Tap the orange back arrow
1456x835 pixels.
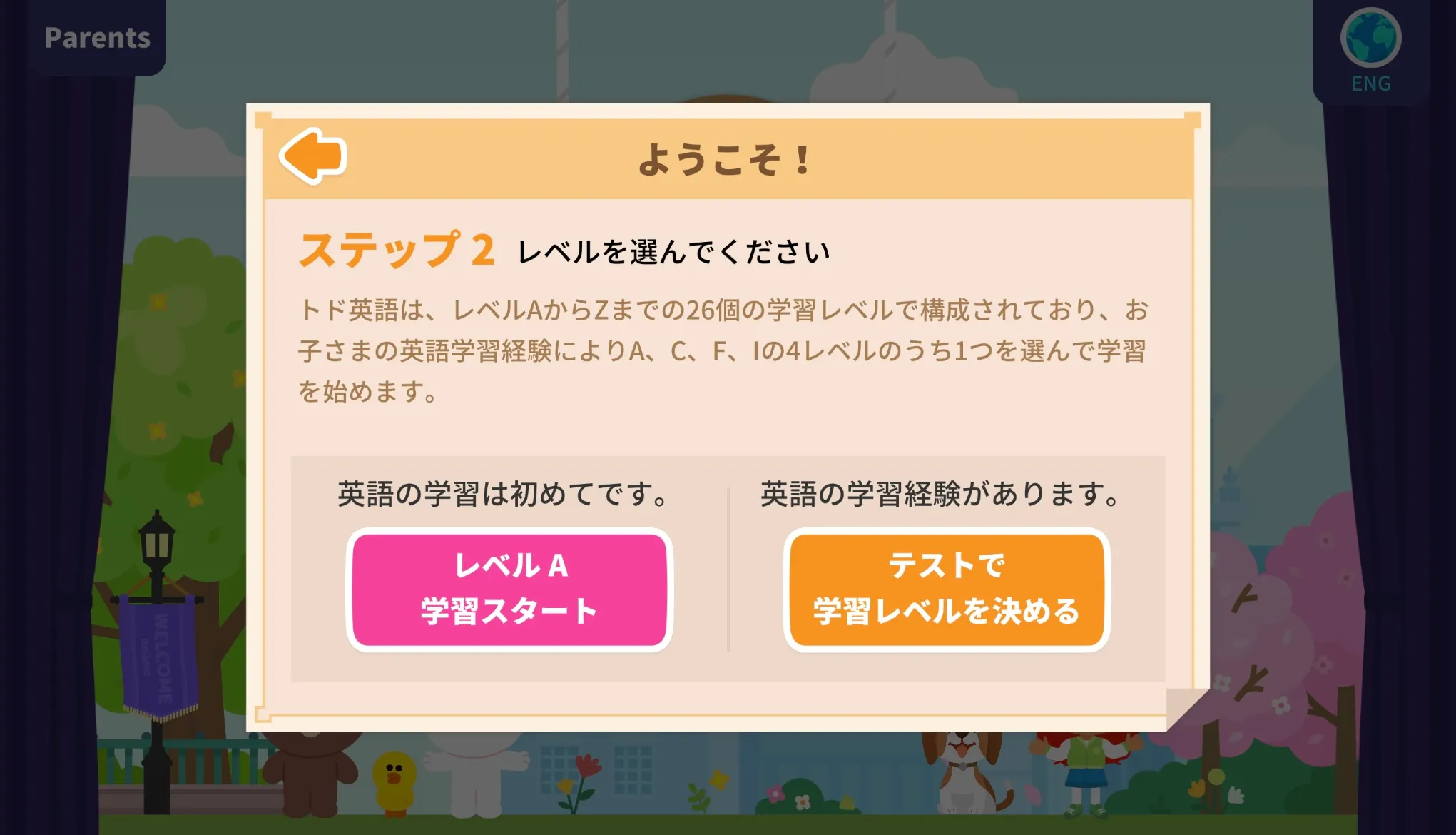(x=313, y=156)
